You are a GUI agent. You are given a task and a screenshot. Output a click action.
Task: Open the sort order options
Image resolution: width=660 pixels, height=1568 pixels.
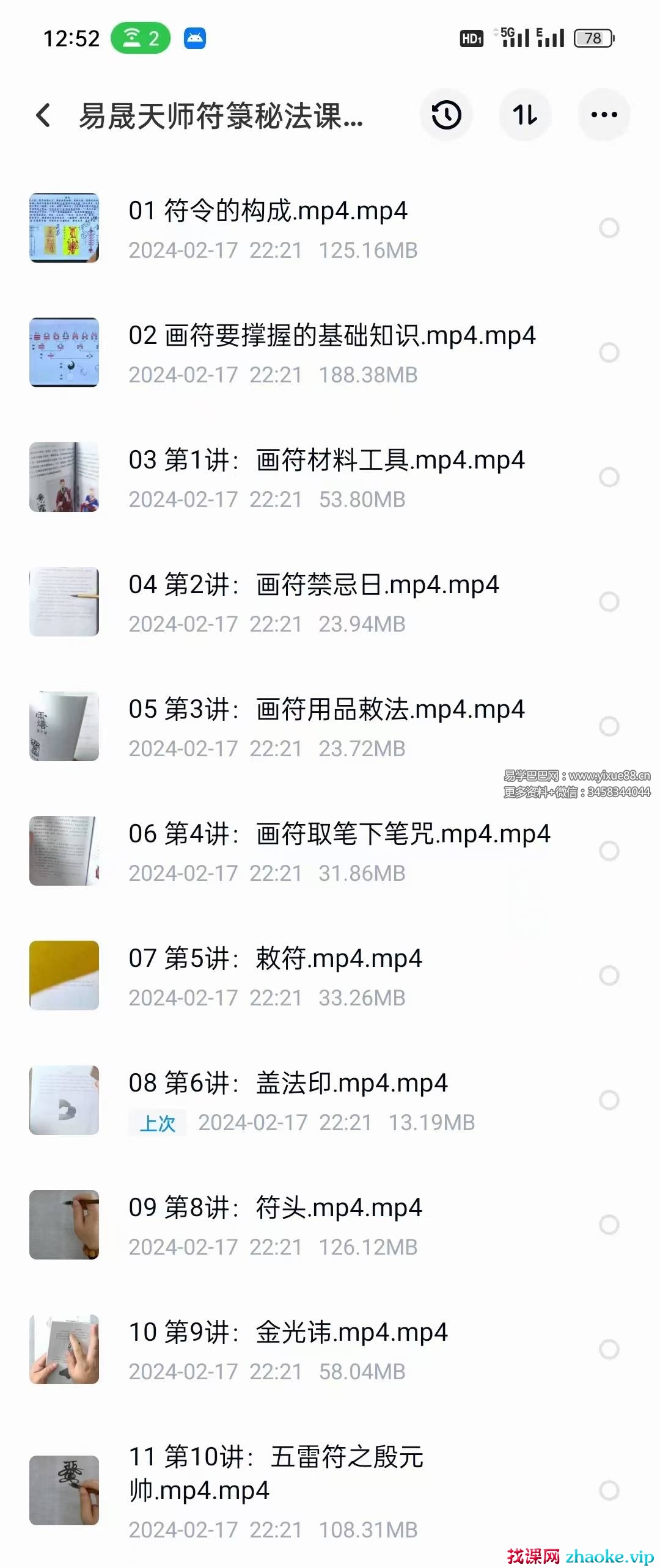pyautogui.click(x=525, y=115)
